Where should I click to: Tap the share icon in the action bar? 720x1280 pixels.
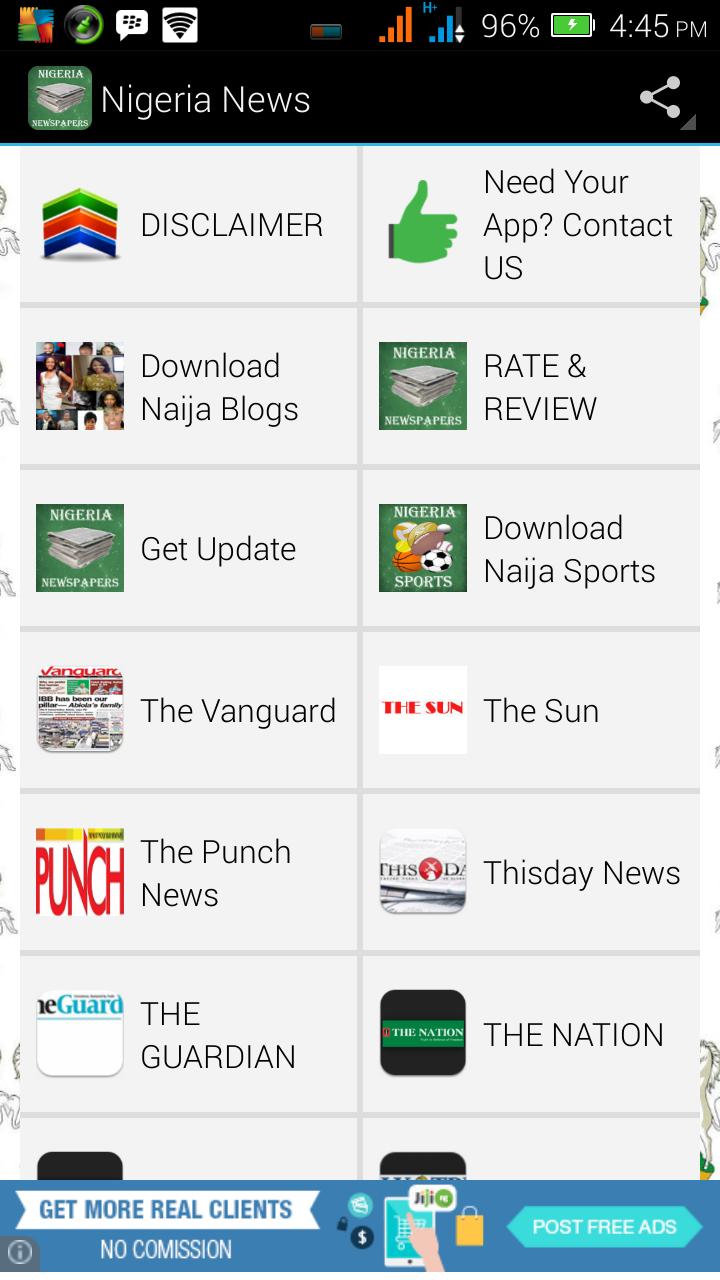(x=660, y=97)
